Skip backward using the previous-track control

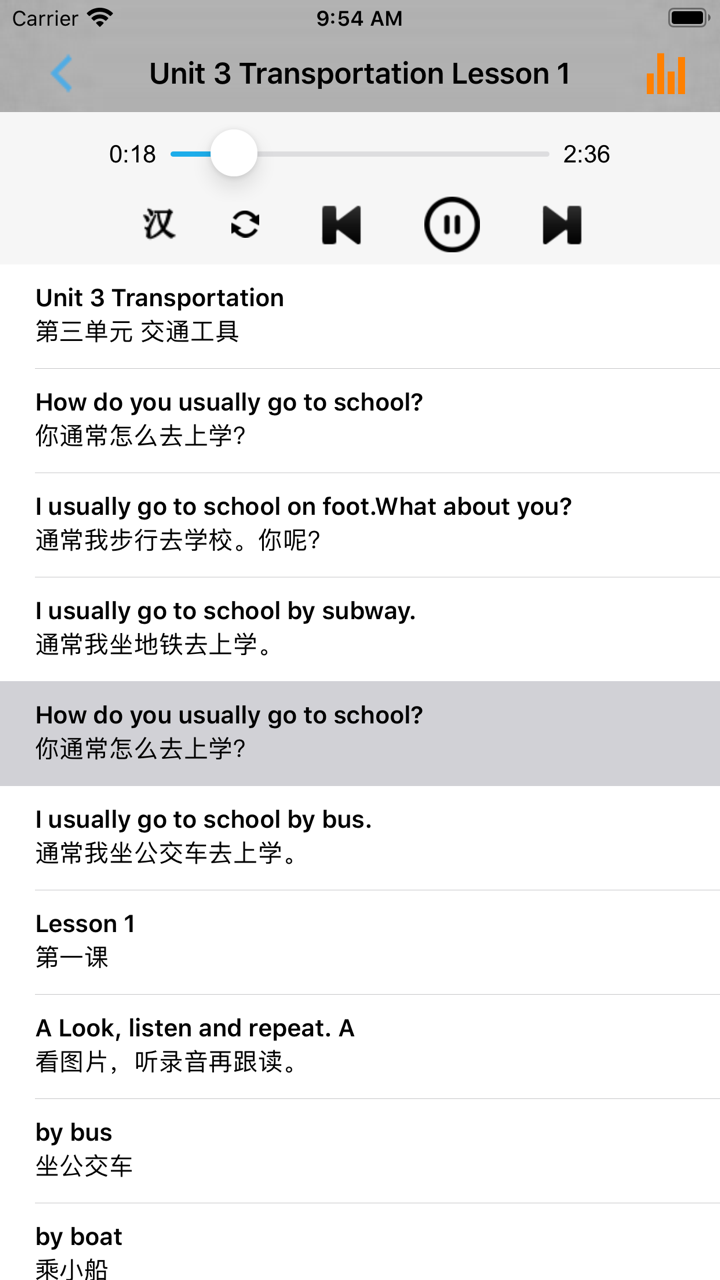coord(341,224)
